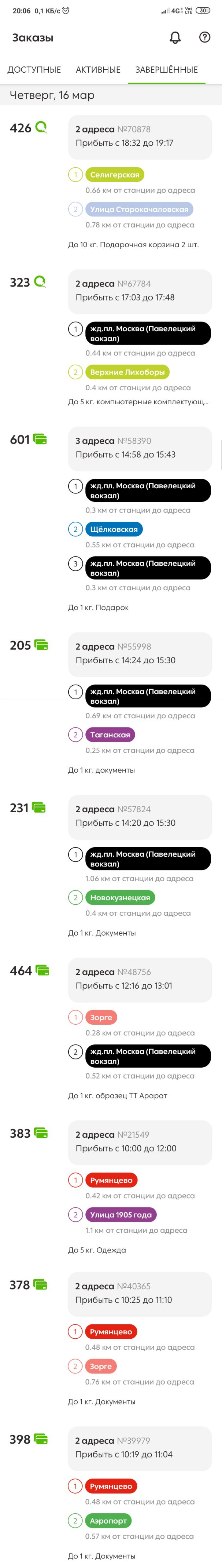The height and width of the screenshot is (1568, 222).
Task: Open the help question mark icon
Action: click(x=205, y=37)
